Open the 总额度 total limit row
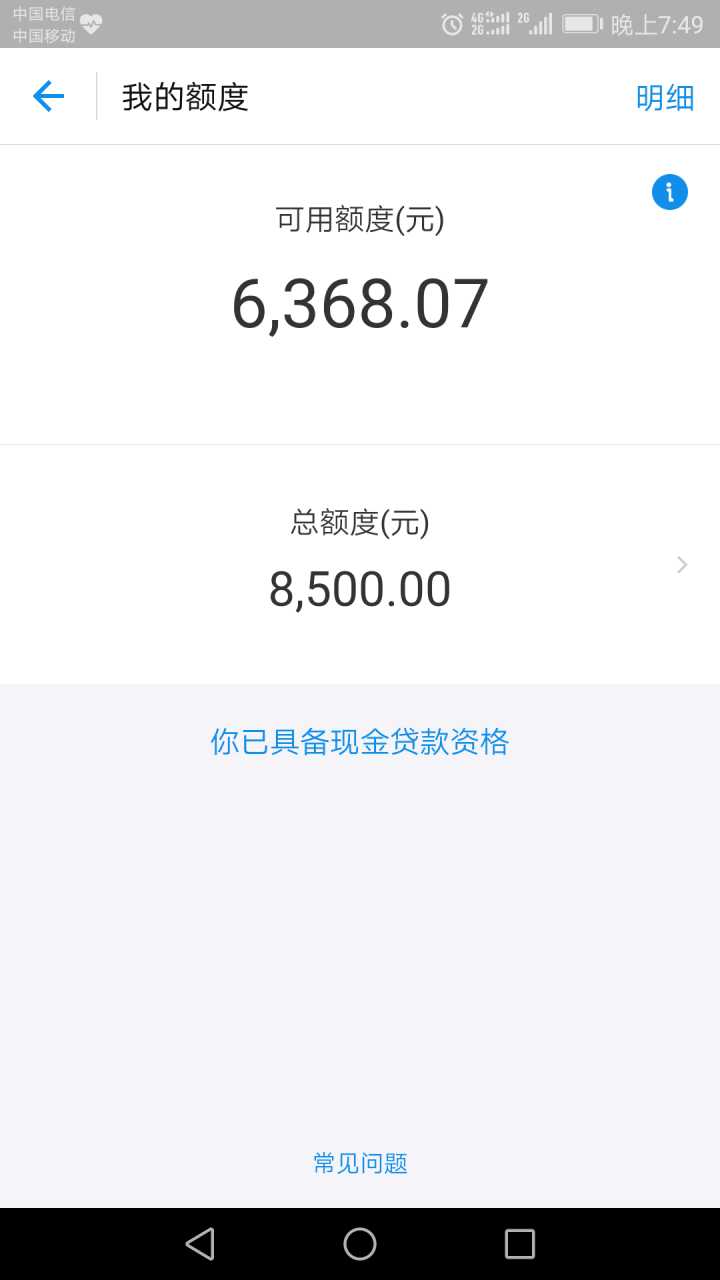The image size is (720, 1280). 360,565
